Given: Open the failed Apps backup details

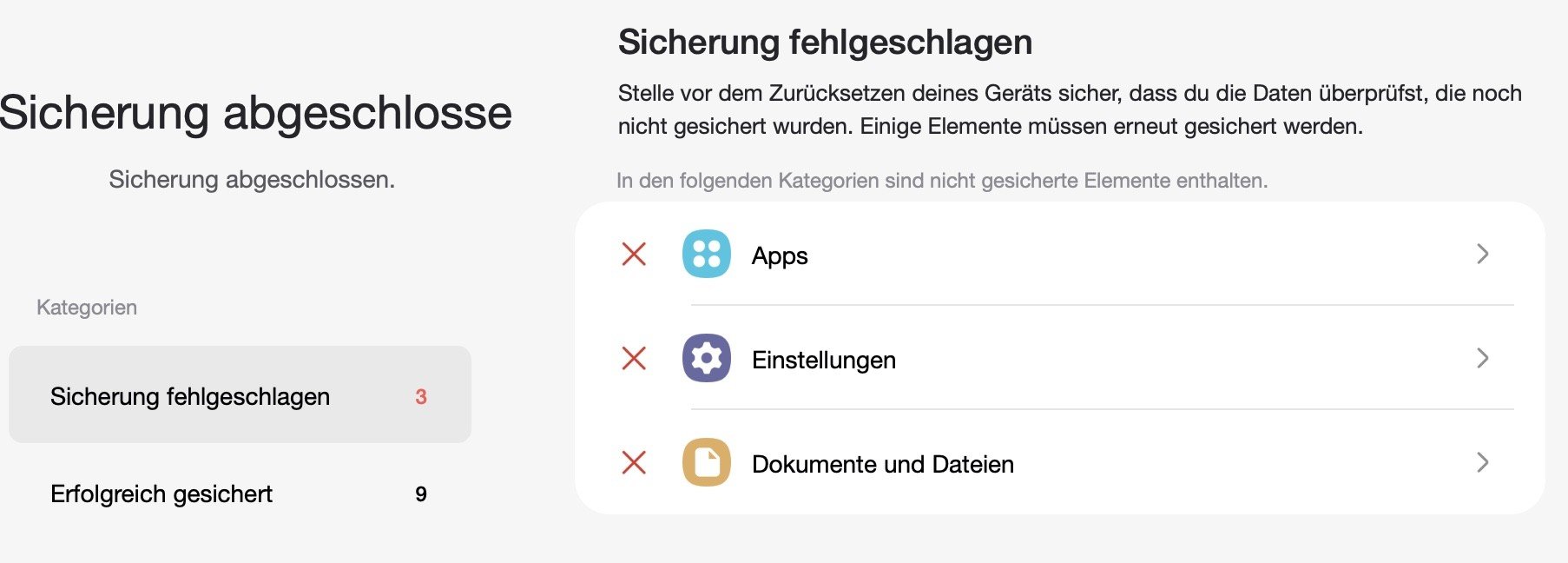Looking at the screenshot, I should 1057,255.
